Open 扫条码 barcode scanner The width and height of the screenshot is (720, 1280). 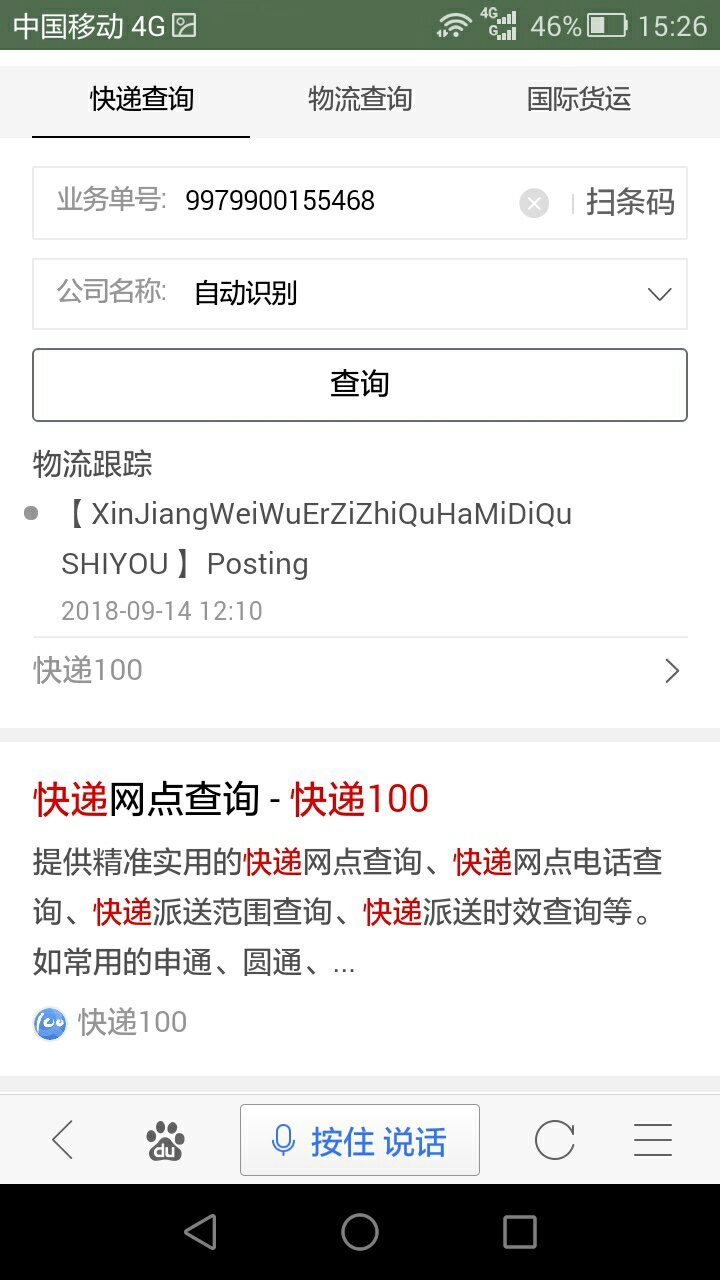[630, 202]
